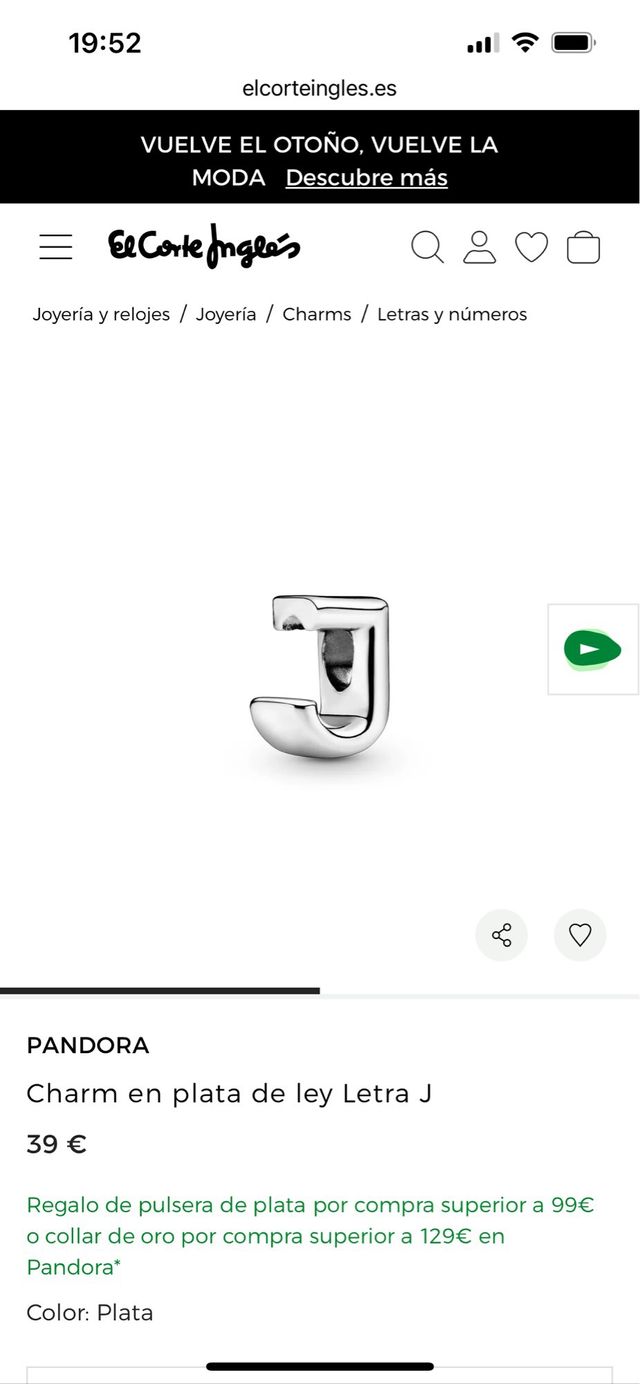Follow the Descubre más link
This screenshot has height=1384, width=640.
pos(366,178)
